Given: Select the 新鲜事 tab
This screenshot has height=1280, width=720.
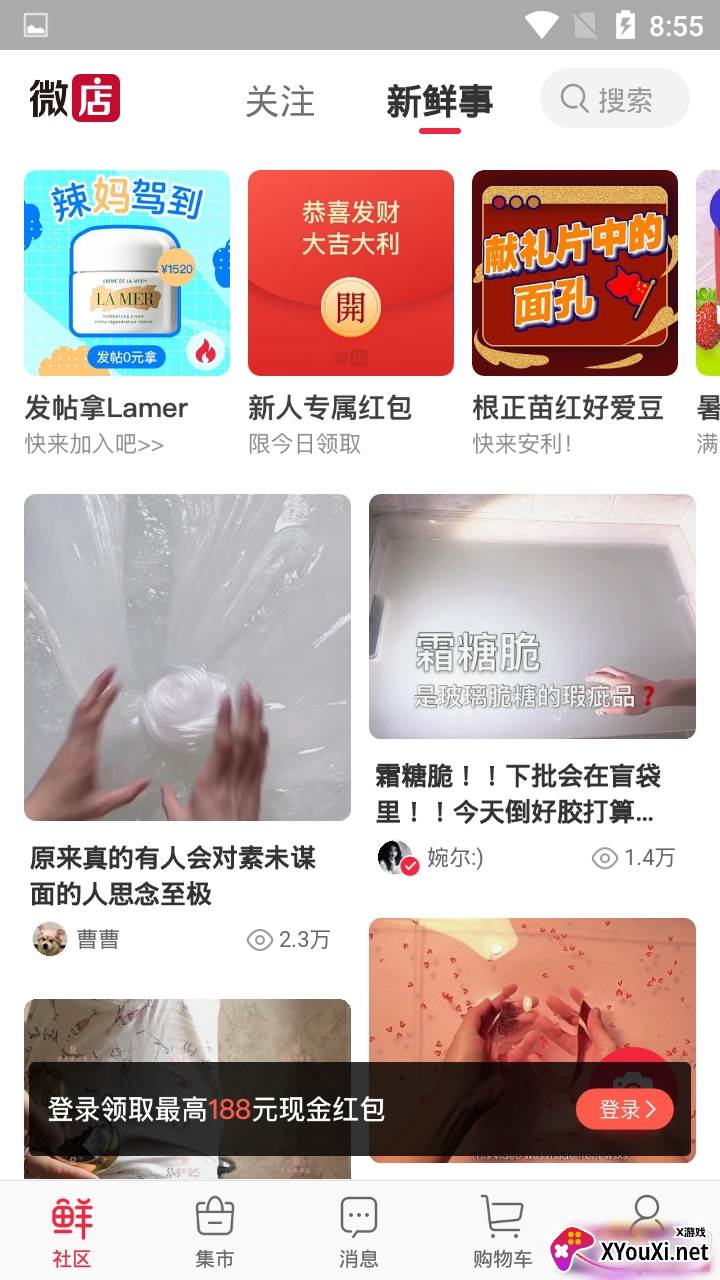Looking at the screenshot, I should (439, 101).
